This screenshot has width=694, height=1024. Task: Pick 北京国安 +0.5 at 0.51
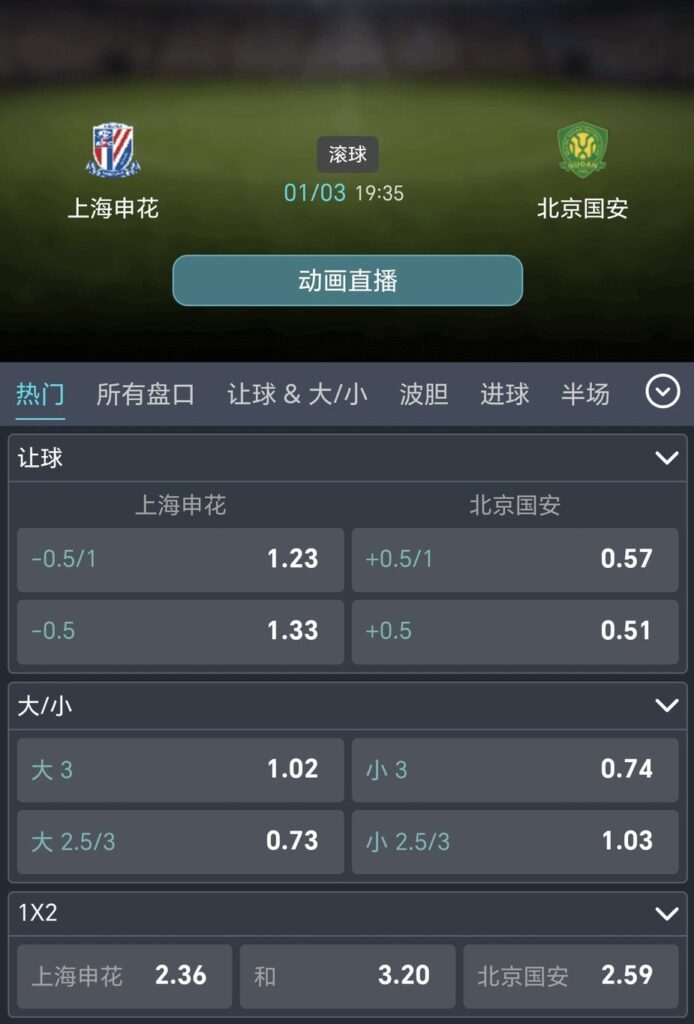pos(514,631)
